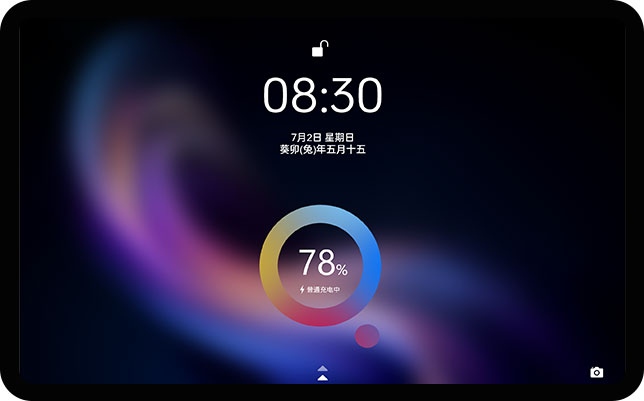Open the camera shortcut icon
Viewport: 644px width, 401px height.
tap(597, 372)
